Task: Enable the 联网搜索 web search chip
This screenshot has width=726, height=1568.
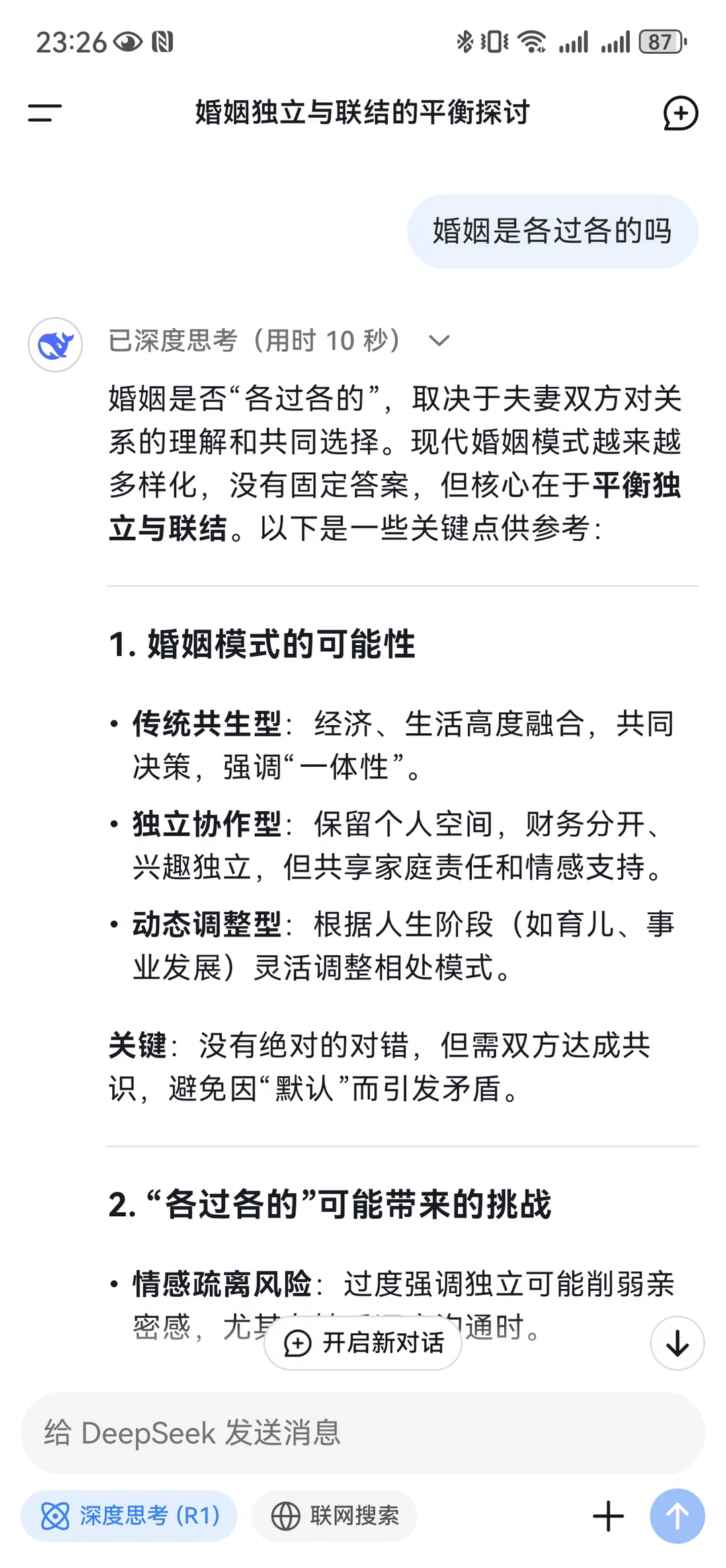Action: pyautogui.click(x=334, y=1516)
